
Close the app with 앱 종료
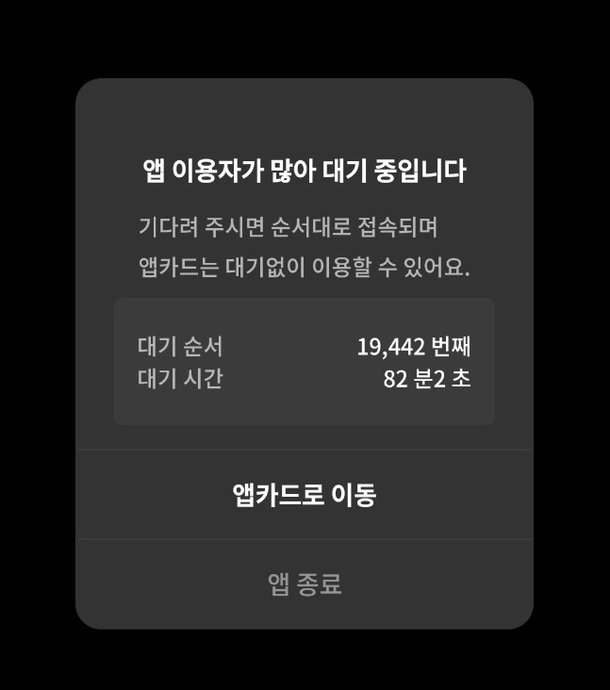click(x=304, y=584)
